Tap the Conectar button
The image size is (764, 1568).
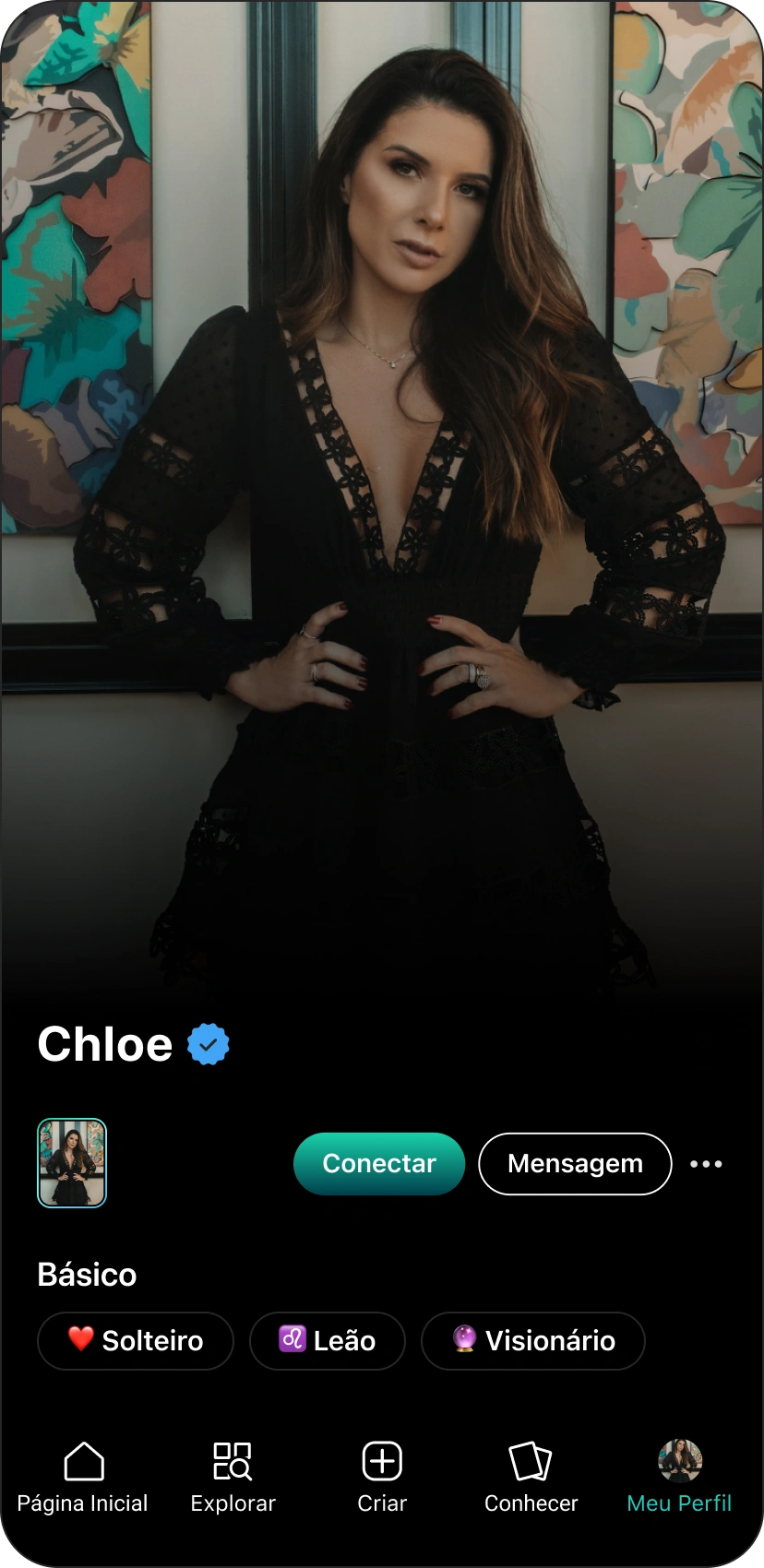379,1164
